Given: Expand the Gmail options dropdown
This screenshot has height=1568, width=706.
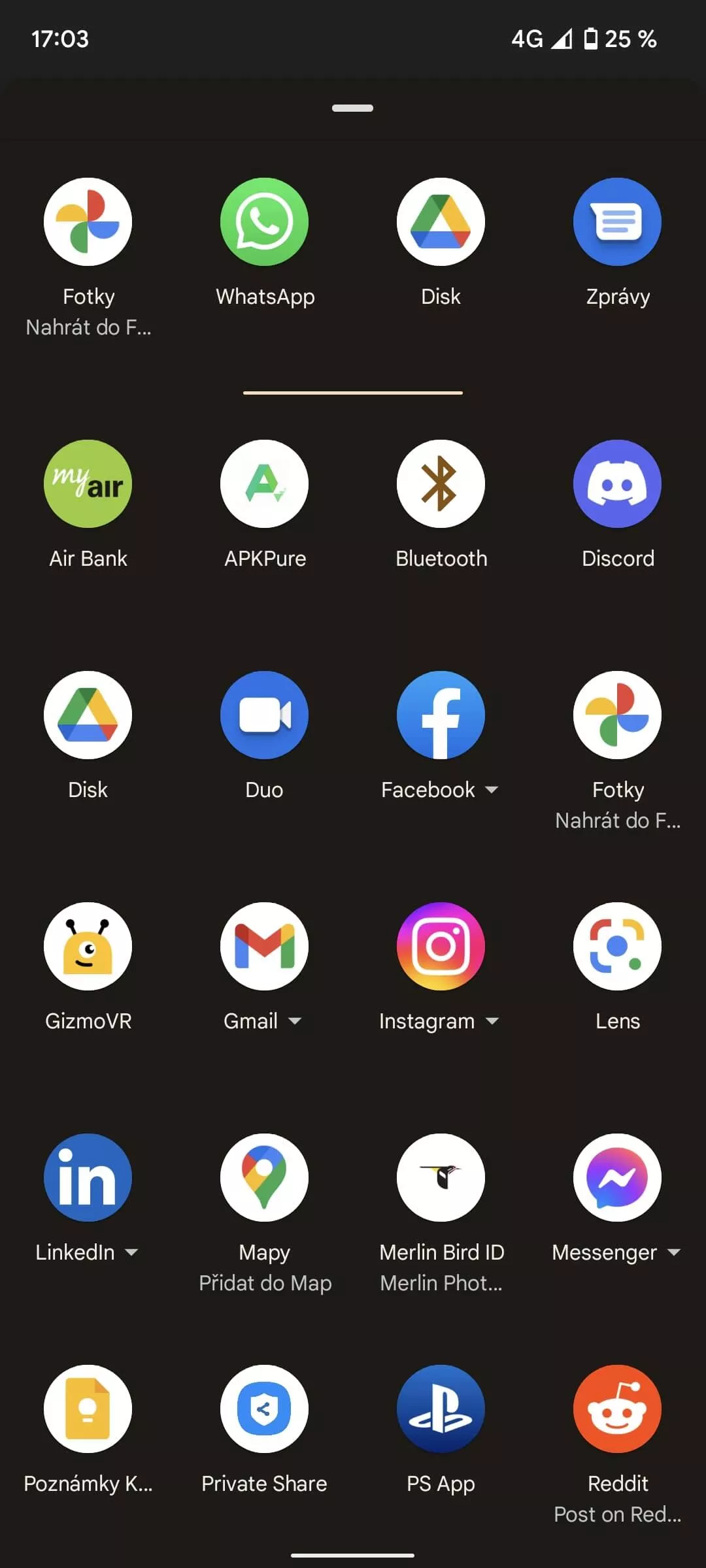Looking at the screenshot, I should pos(295,1021).
